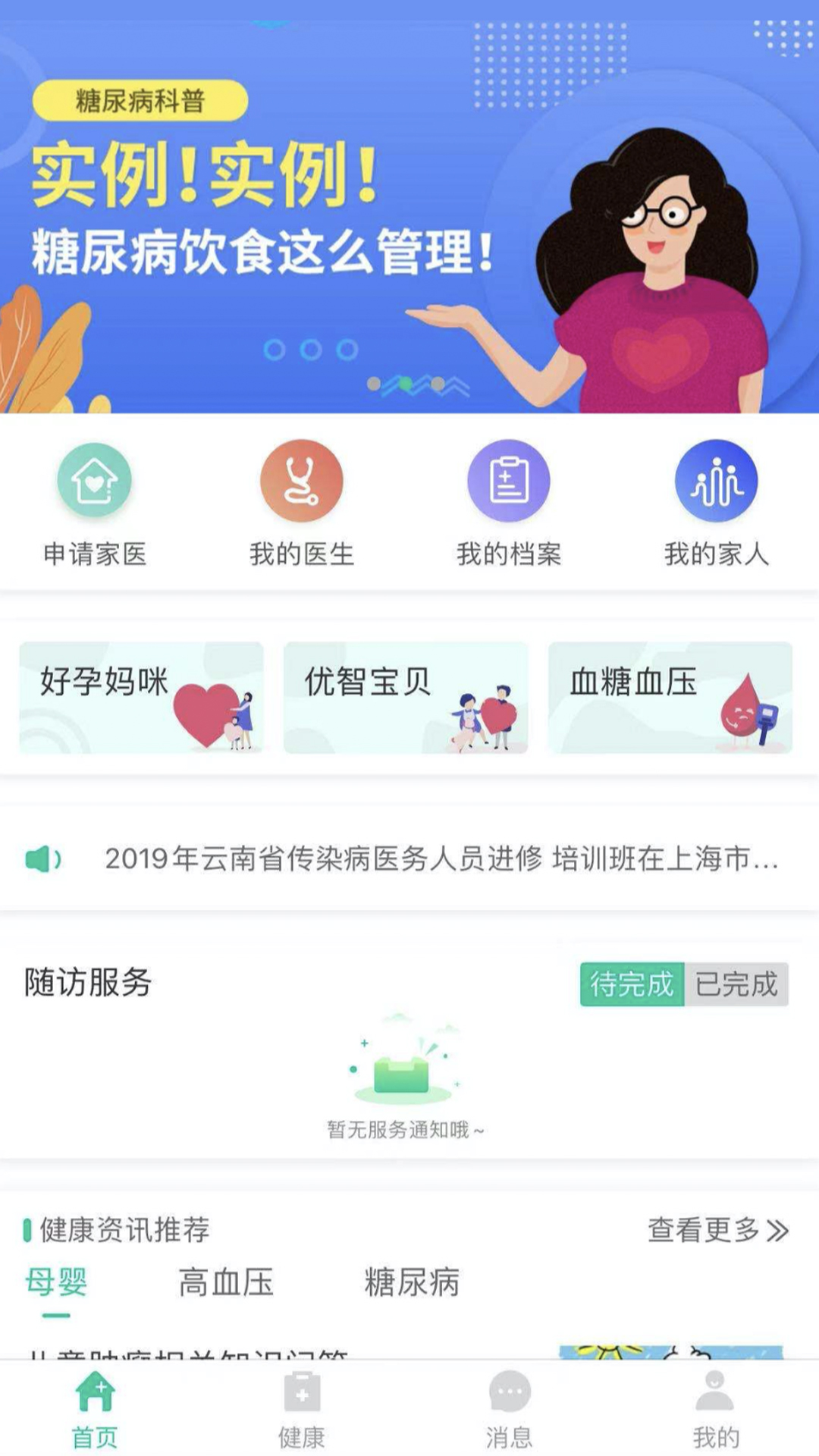Switch to the 高血压 news category
The image size is (819, 1456).
226,1283
